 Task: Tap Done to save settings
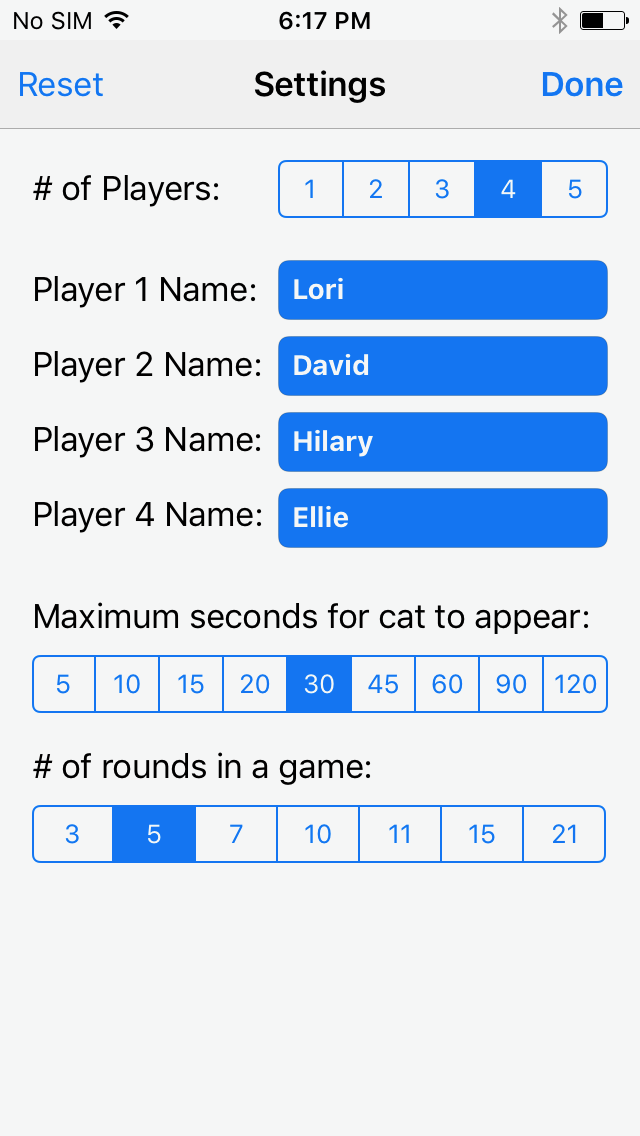pos(581,85)
